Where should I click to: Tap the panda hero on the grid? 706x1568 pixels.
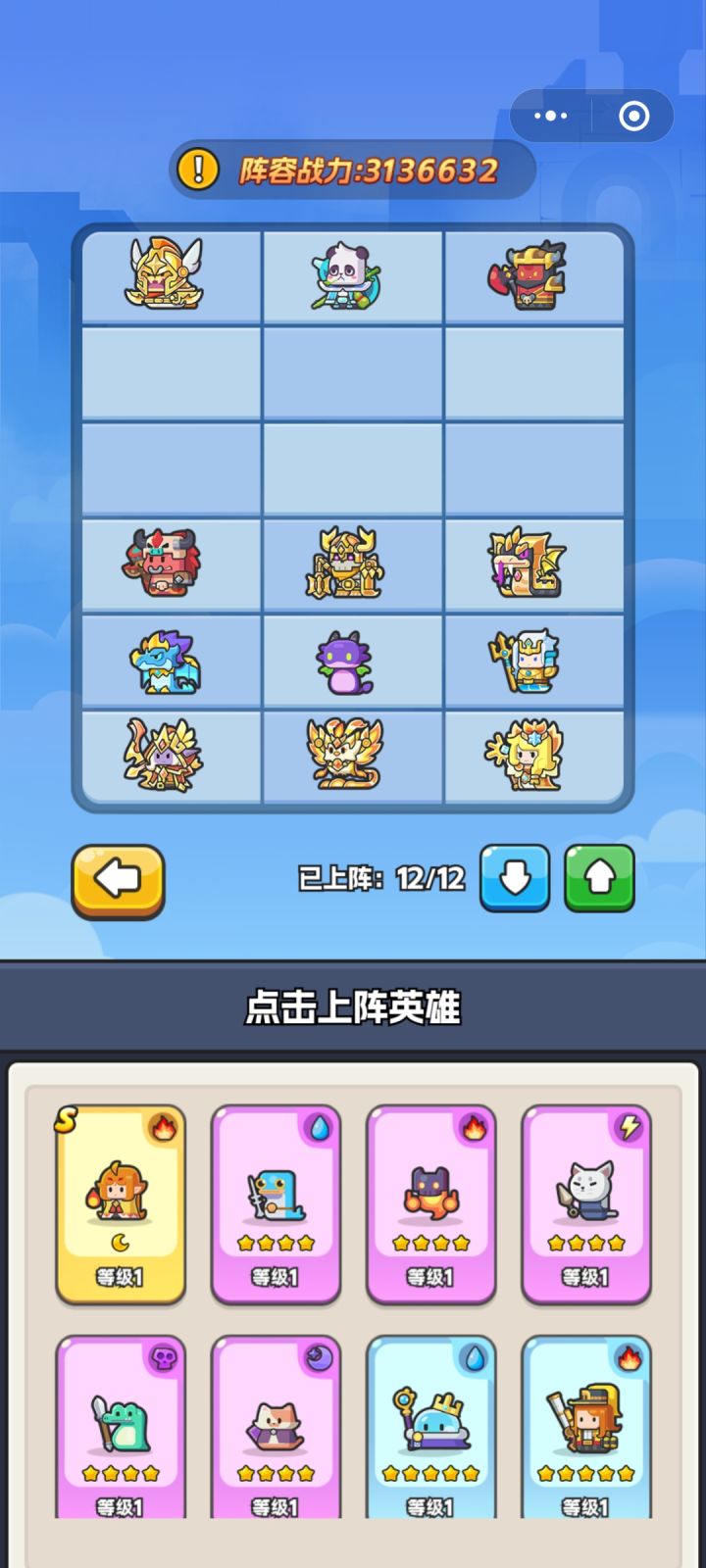(344, 276)
